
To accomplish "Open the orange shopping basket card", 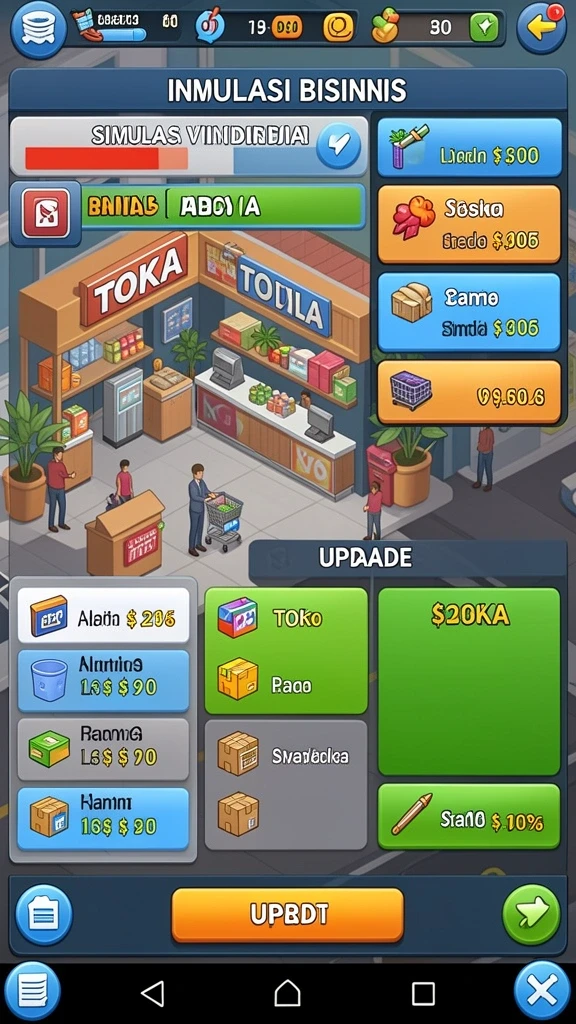I will (469, 392).
